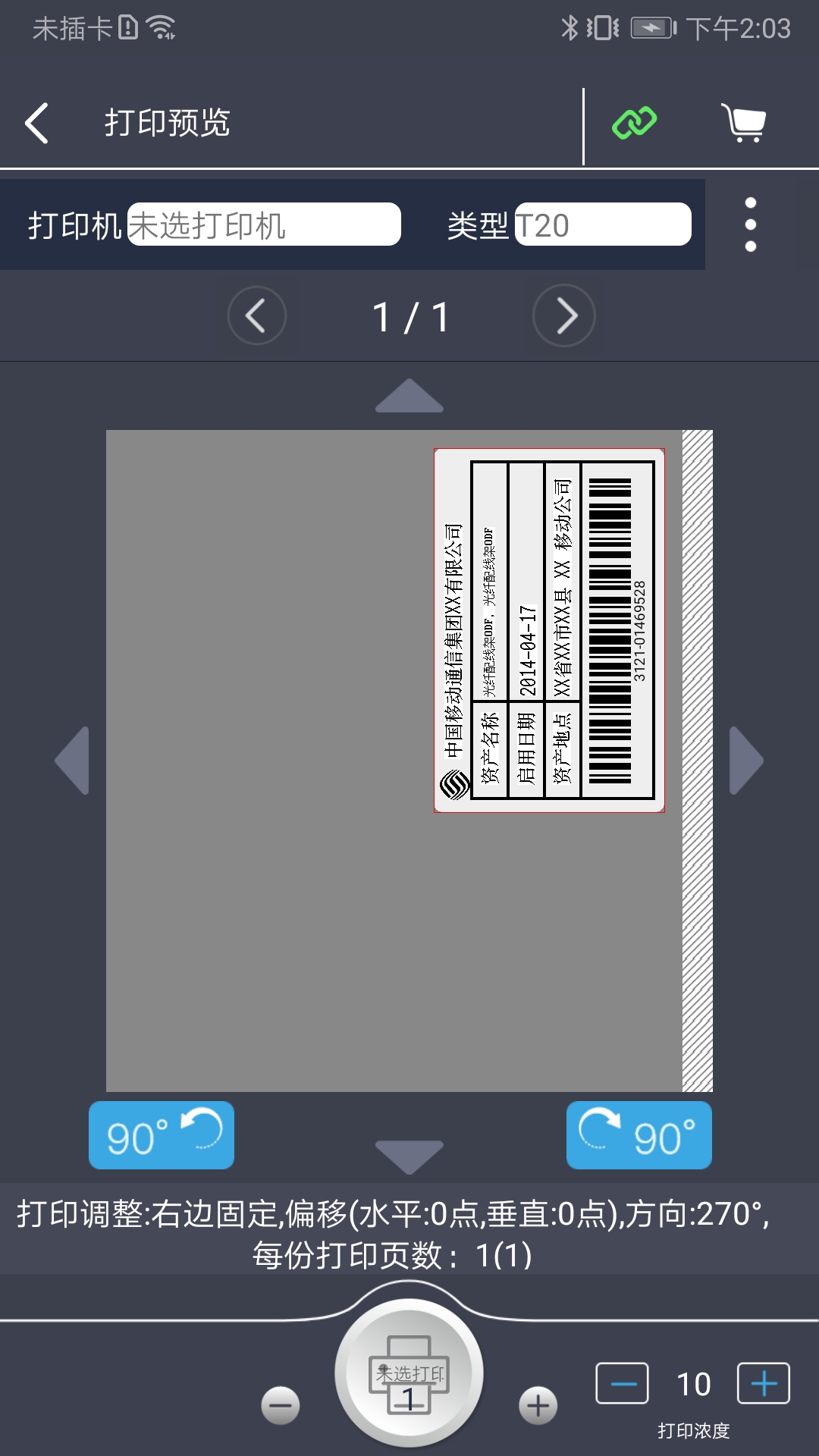
Task: Move label right with right arrow
Action: tap(745, 761)
